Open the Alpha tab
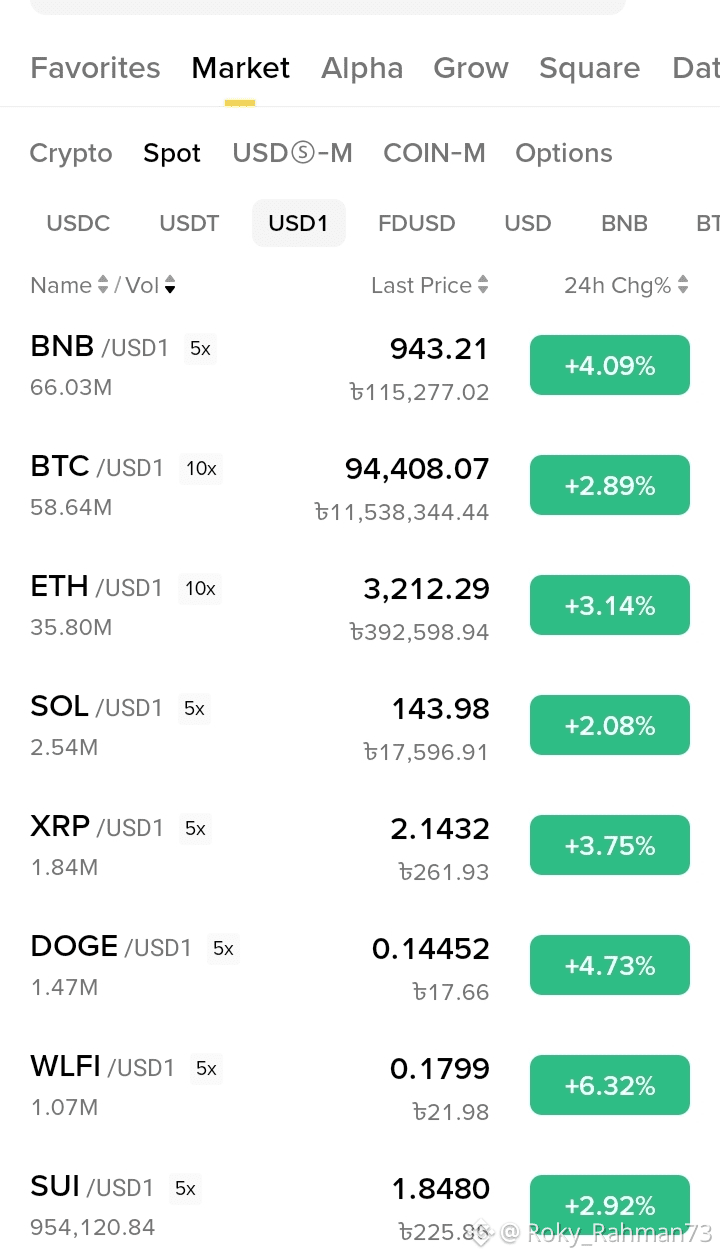720x1258 pixels. point(362,68)
